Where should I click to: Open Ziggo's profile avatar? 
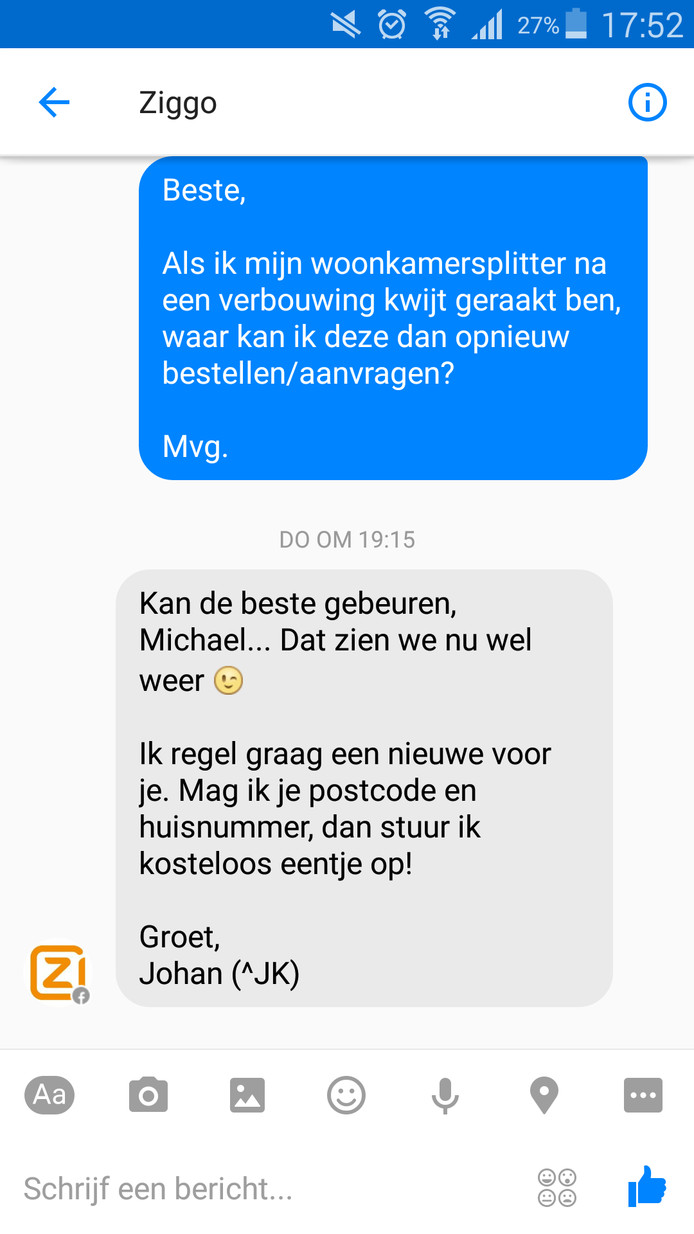[x=58, y=973]
